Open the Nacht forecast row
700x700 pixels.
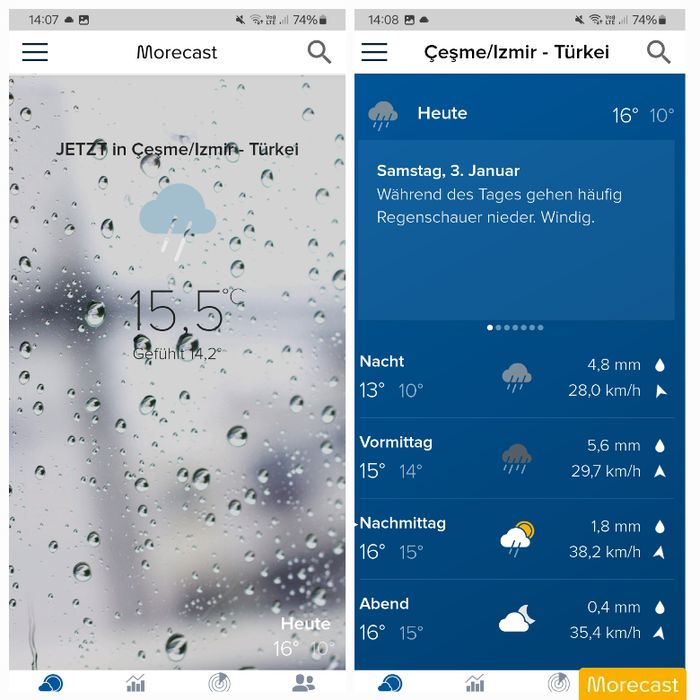click(x=517, y=378)
